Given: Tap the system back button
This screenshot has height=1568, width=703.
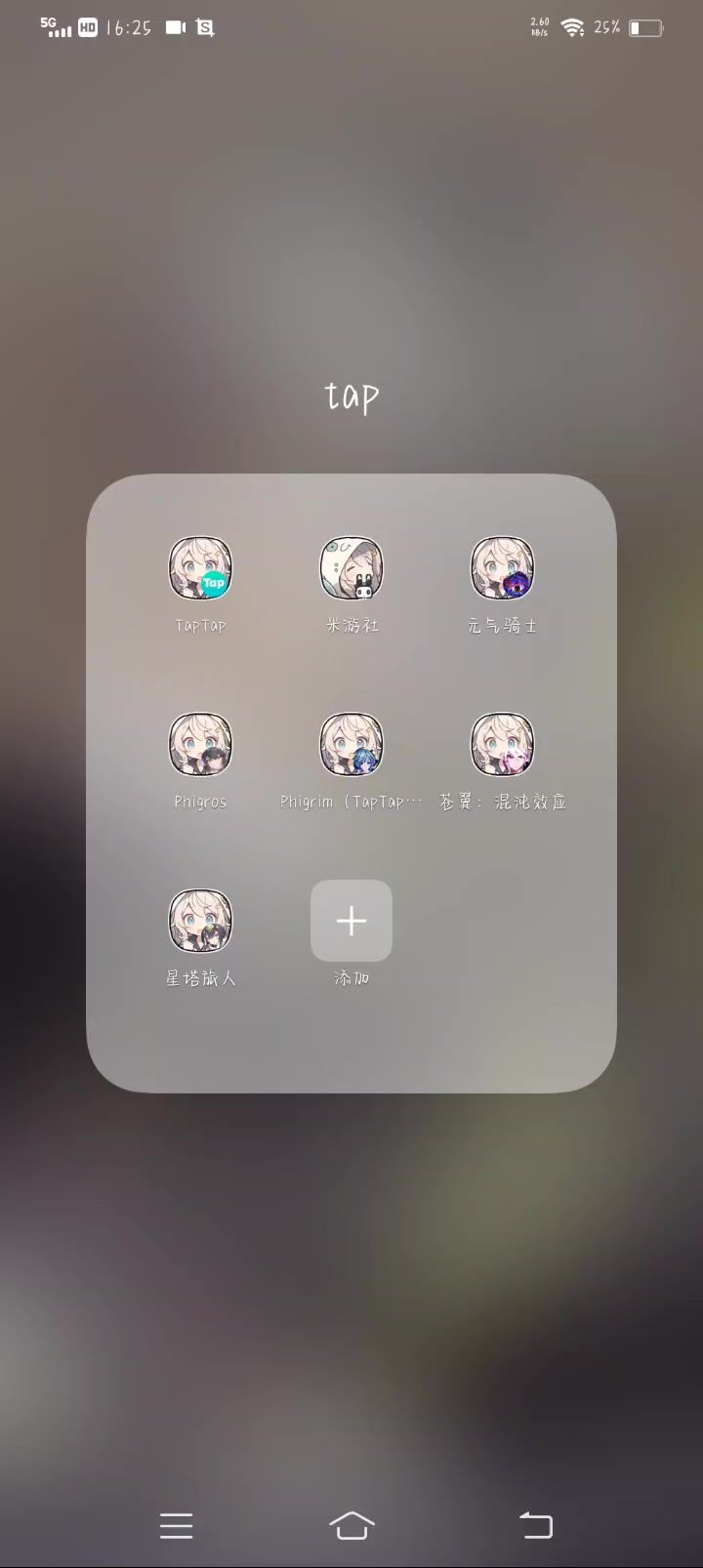Looking at the screenshot, I should tap(535, 1525).
